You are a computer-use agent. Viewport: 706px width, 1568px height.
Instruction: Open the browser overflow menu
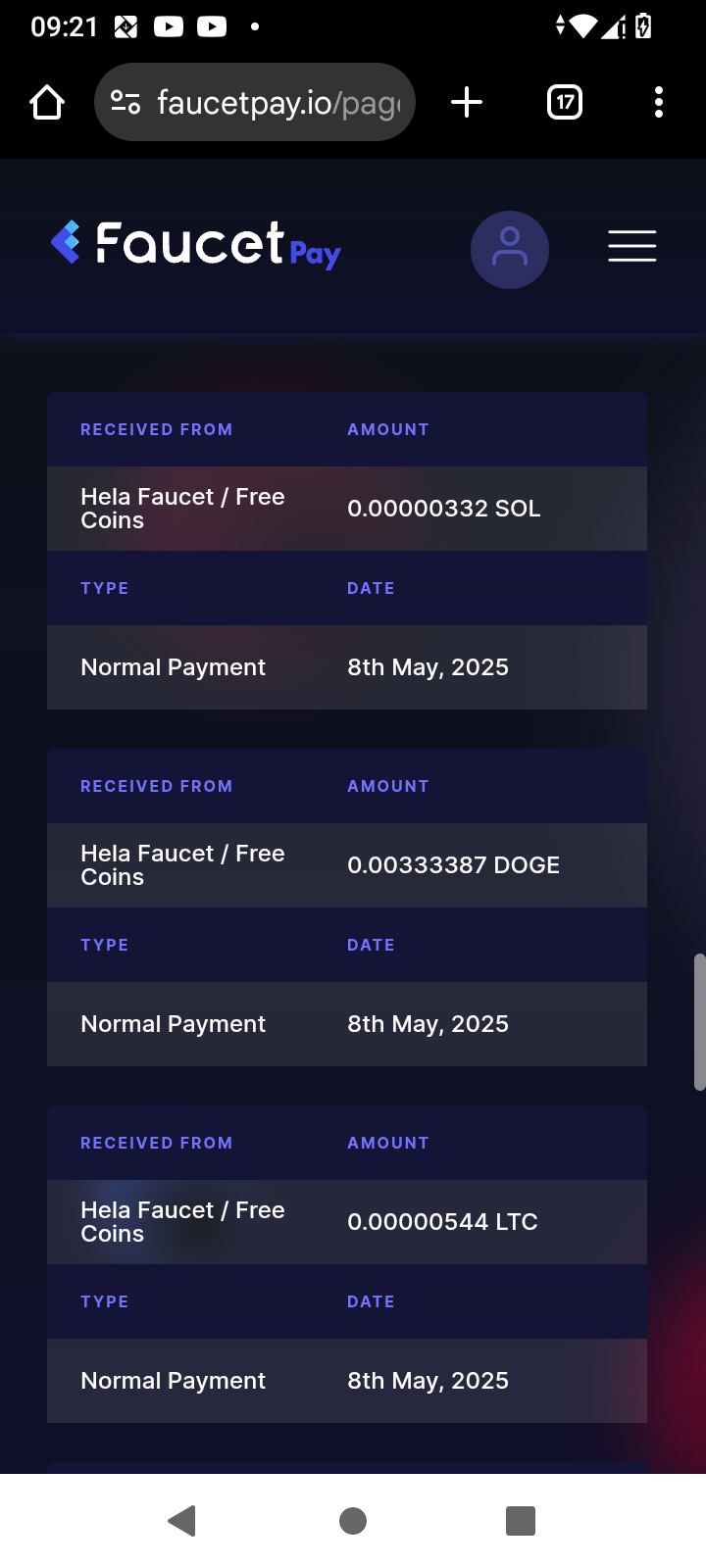tap(659, 102)
